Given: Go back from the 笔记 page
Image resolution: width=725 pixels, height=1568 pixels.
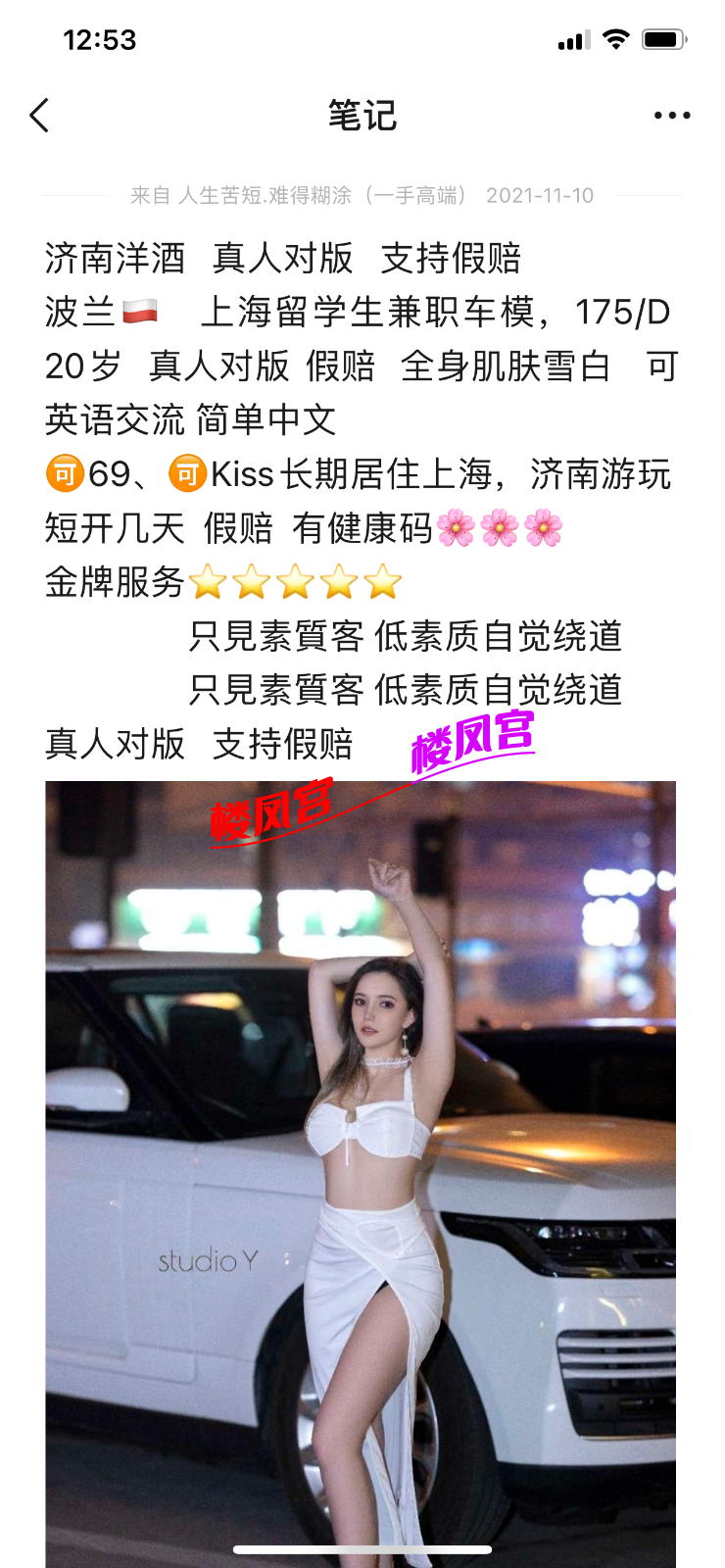Looking at the screenshot, I should (39, 116).
